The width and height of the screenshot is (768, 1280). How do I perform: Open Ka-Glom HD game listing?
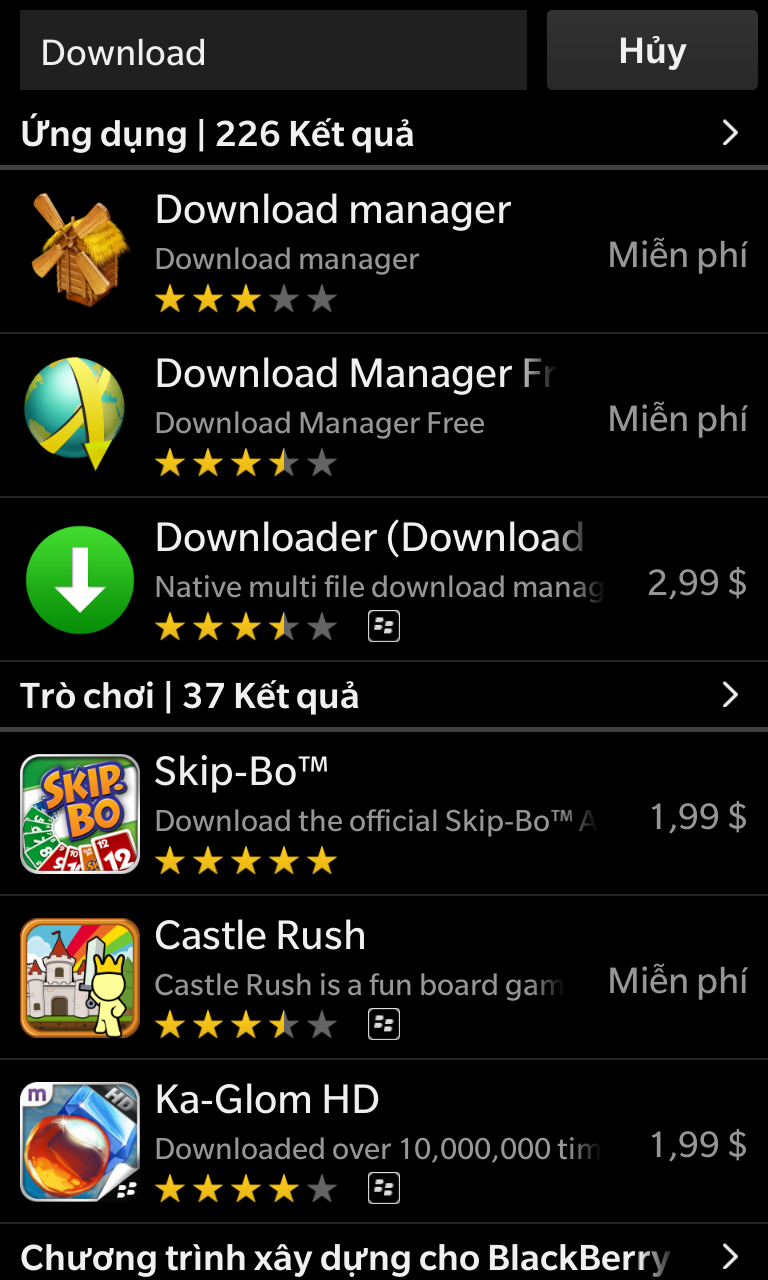coord(384,1141)
